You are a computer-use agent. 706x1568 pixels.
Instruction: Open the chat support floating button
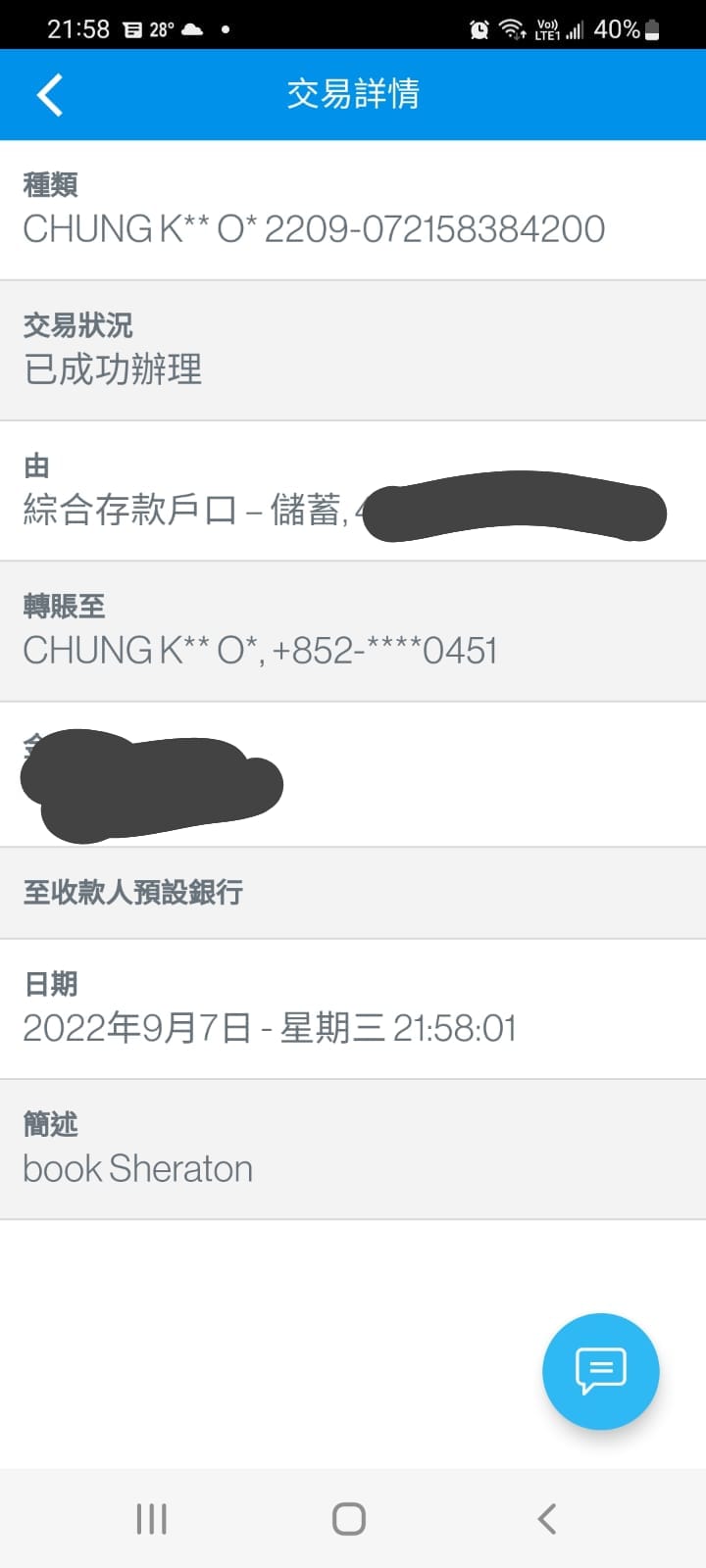click(x=600, y=1371)
